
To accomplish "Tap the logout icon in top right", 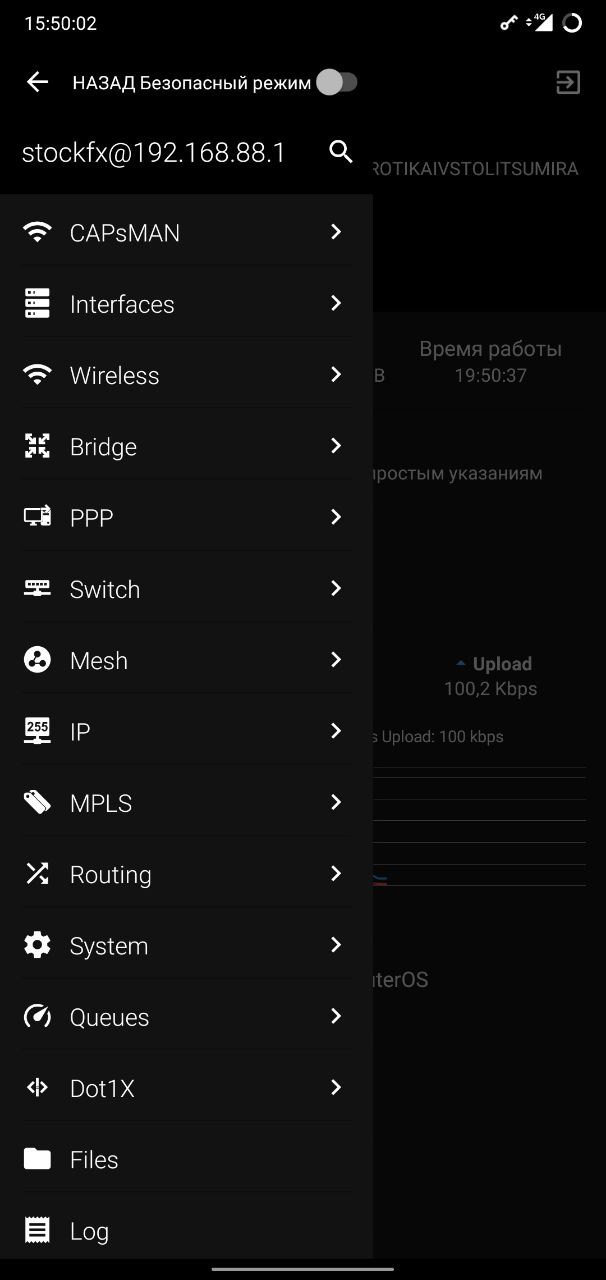I will point(568,82).
